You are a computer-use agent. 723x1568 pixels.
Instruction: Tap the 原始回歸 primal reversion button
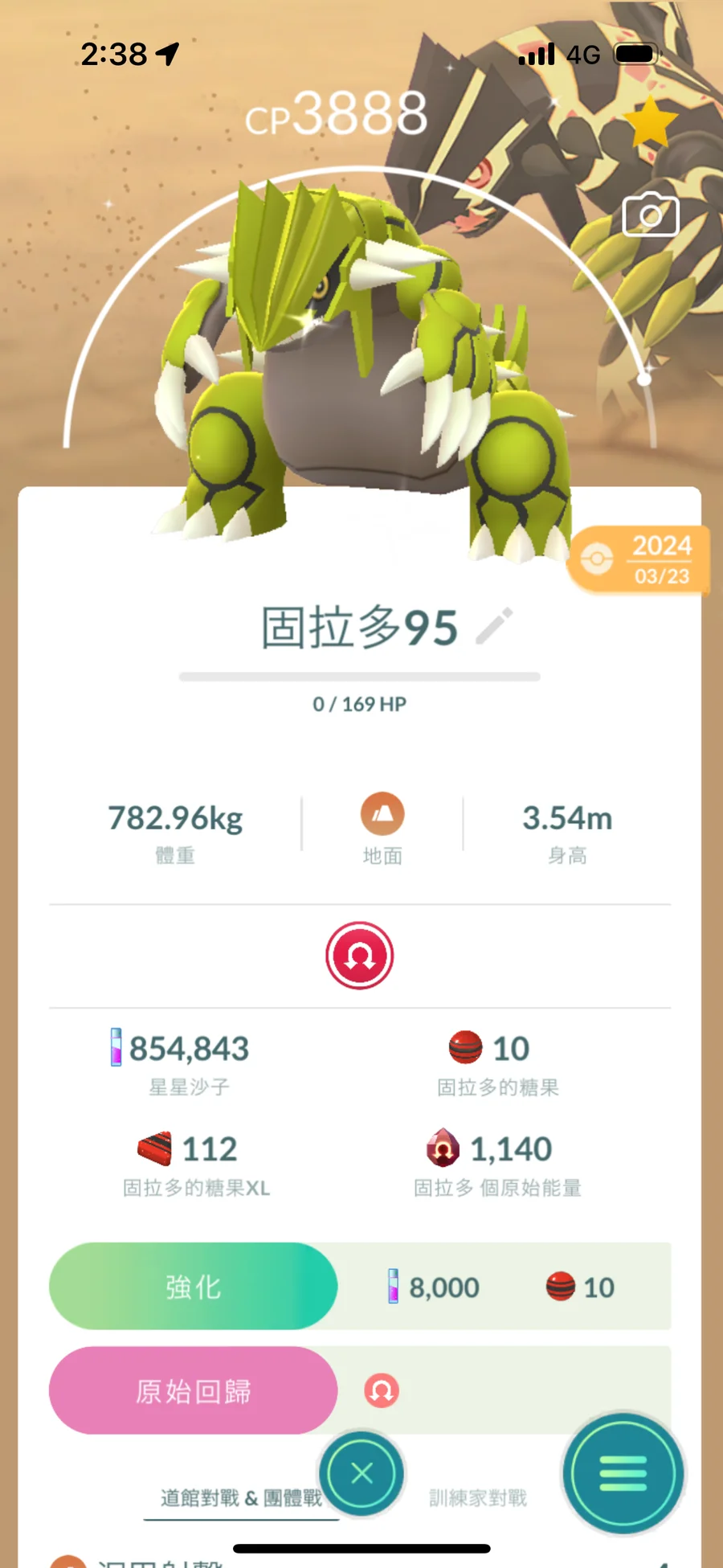point(194,1390)
